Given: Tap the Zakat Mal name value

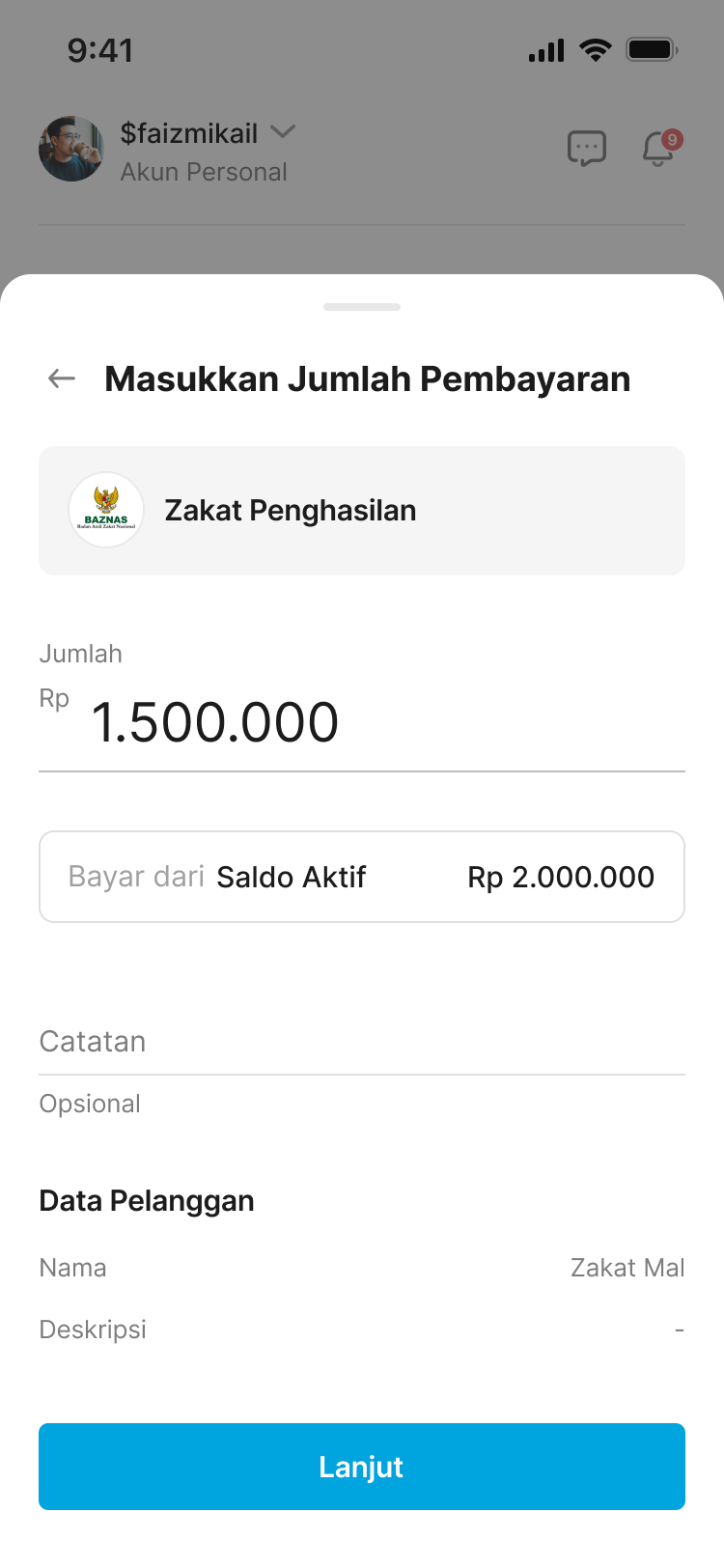Looking at the screenshot, I should tap(627, 1267).
